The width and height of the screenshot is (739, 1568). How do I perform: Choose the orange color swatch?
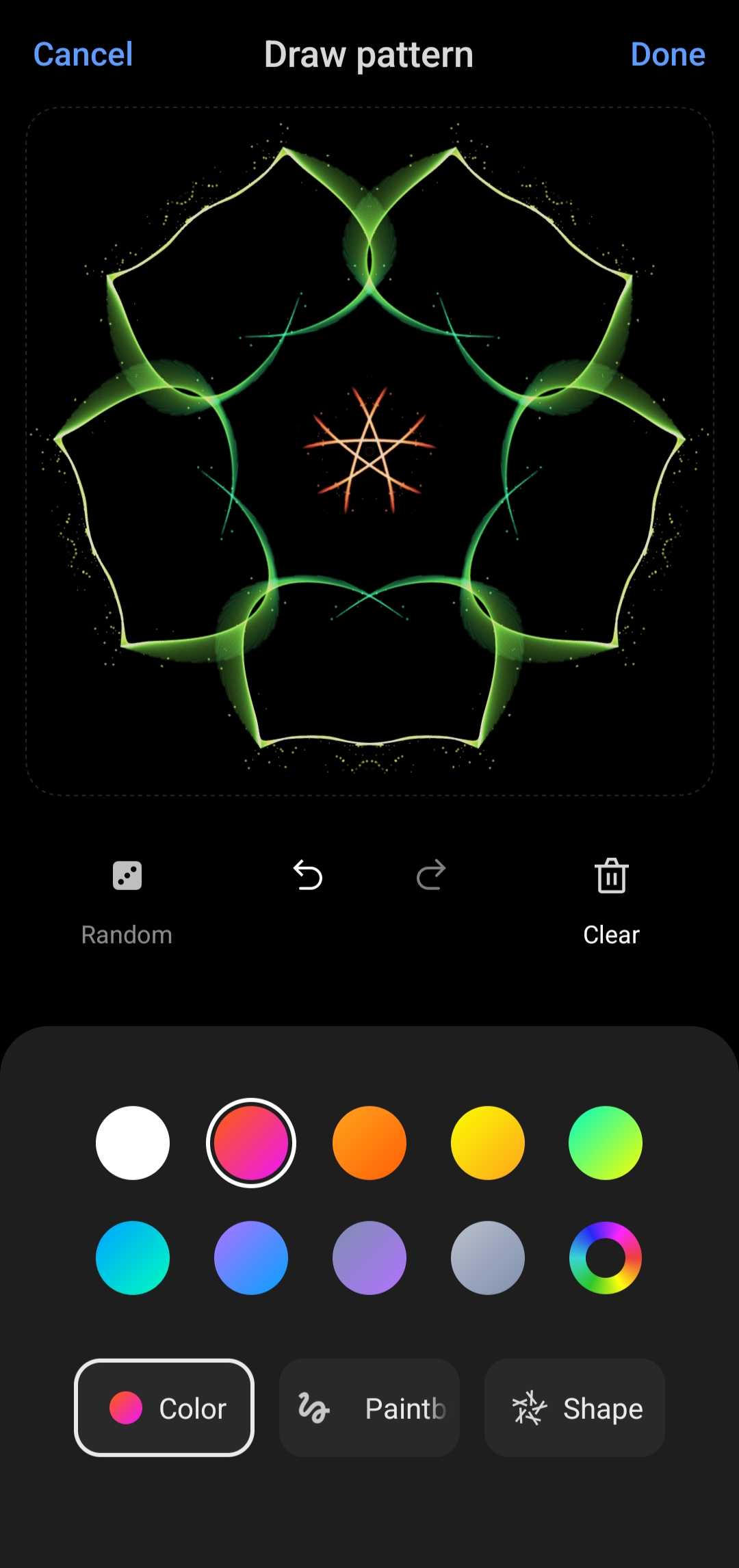coord(369,1143)
